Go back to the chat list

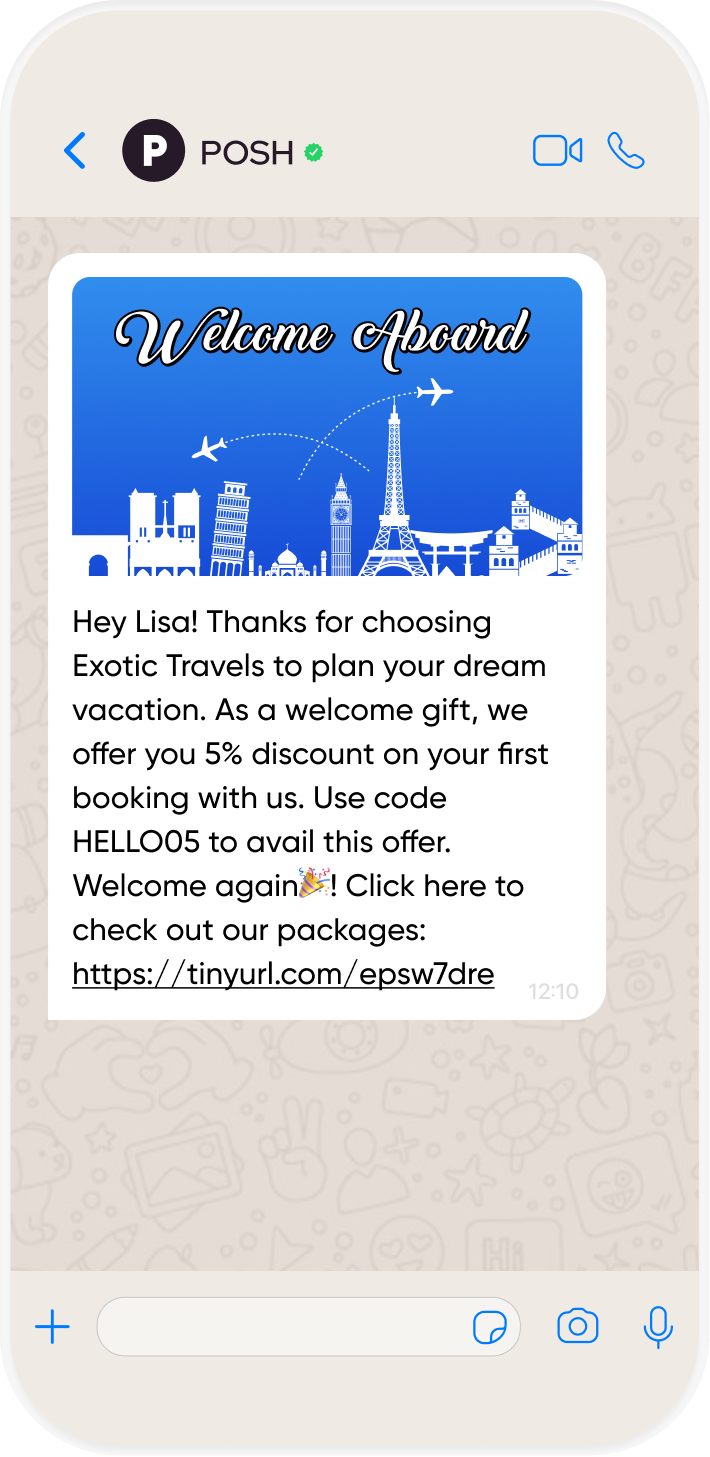(76, 151)
